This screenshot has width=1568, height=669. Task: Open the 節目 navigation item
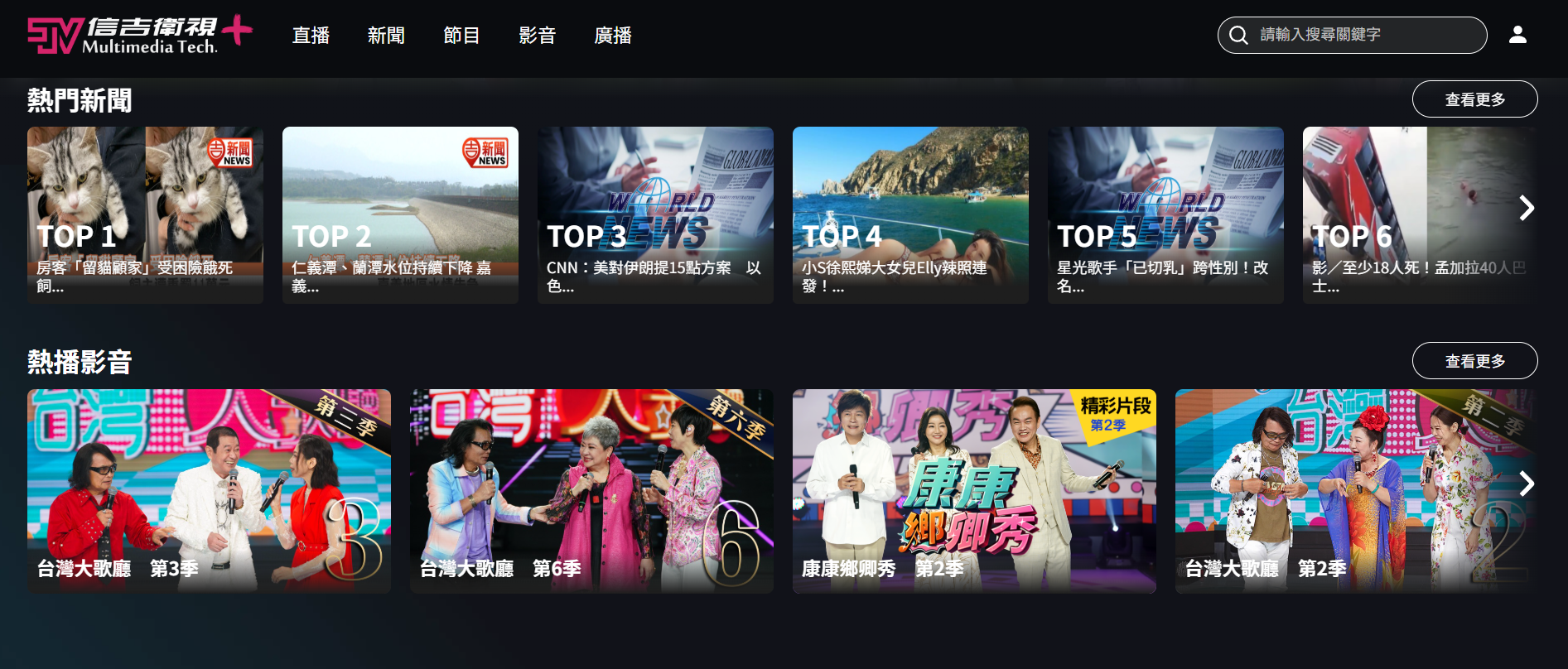461,36
